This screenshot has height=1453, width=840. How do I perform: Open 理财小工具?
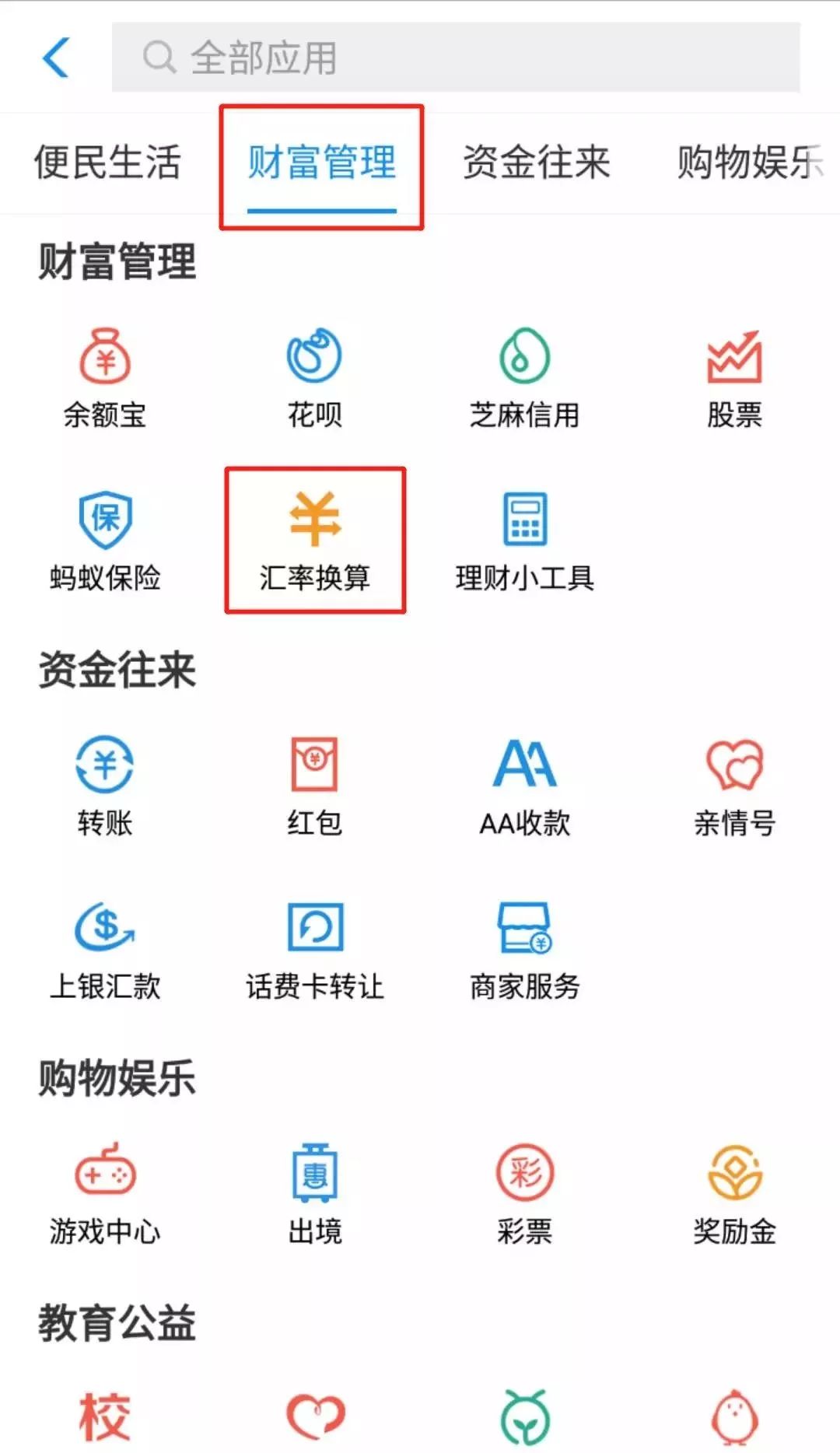(x=525, y=541)
